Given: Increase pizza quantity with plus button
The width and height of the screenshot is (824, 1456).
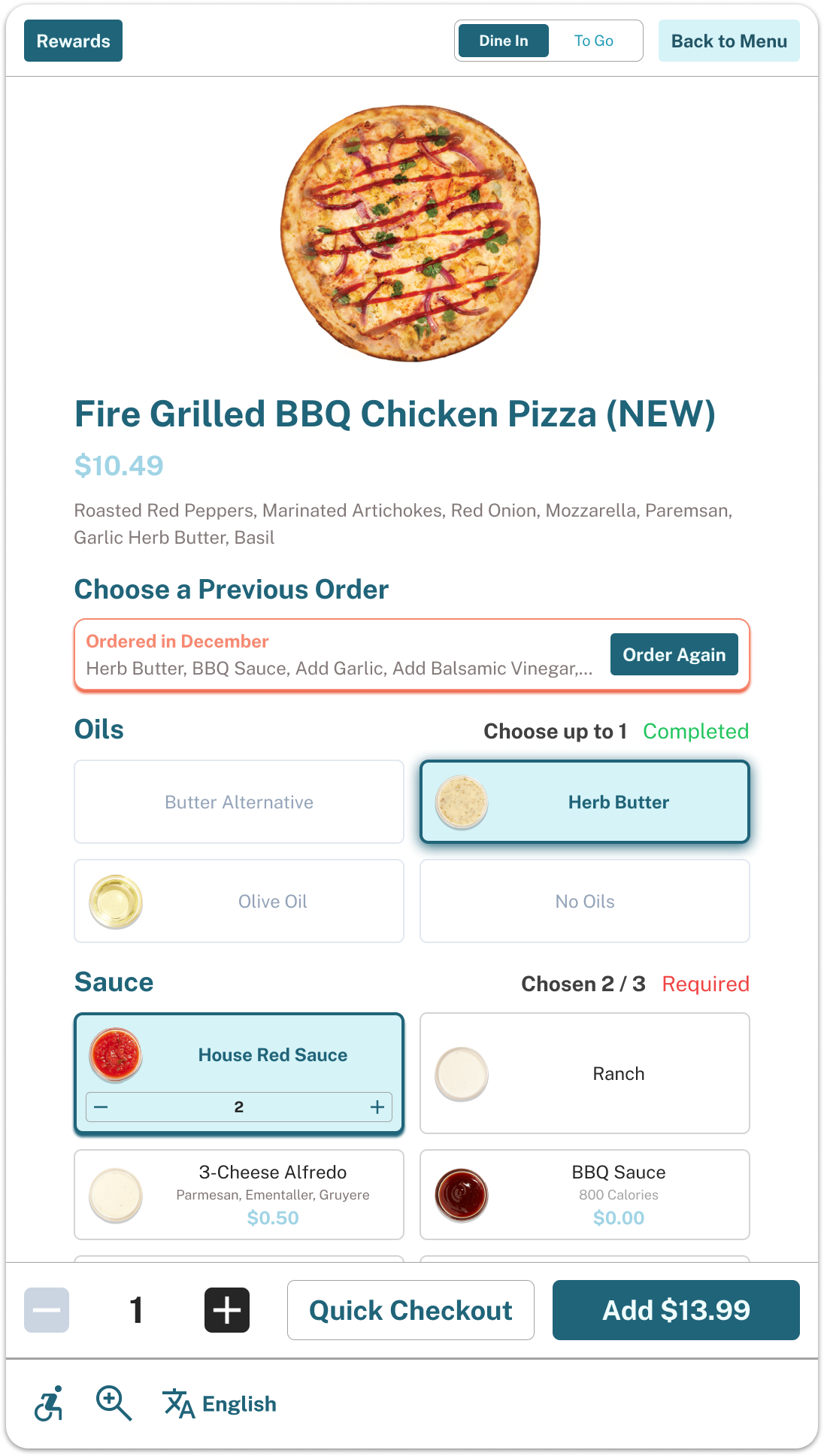Looking at the screenshot, I should (227, 1310).
